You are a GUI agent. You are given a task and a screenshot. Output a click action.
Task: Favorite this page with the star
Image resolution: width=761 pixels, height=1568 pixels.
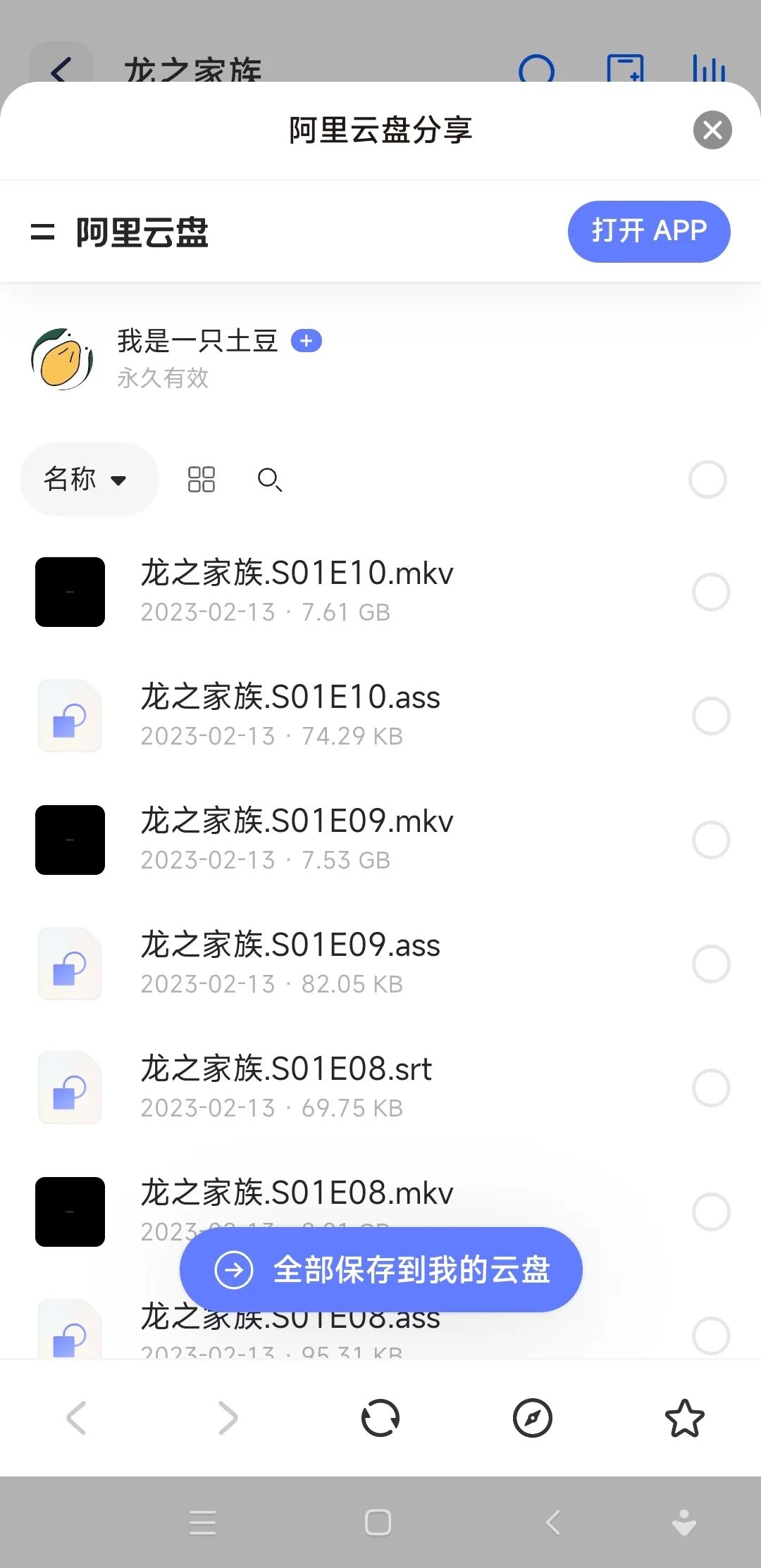tap(684, 1418)
